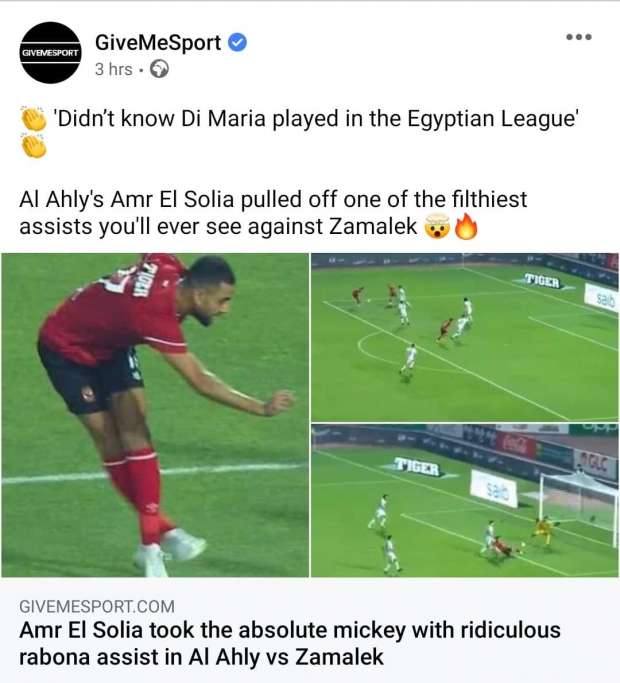Screen dimensions: 620x683
Task: Open the post's three-dot options menu
Action: coord(578,37)
